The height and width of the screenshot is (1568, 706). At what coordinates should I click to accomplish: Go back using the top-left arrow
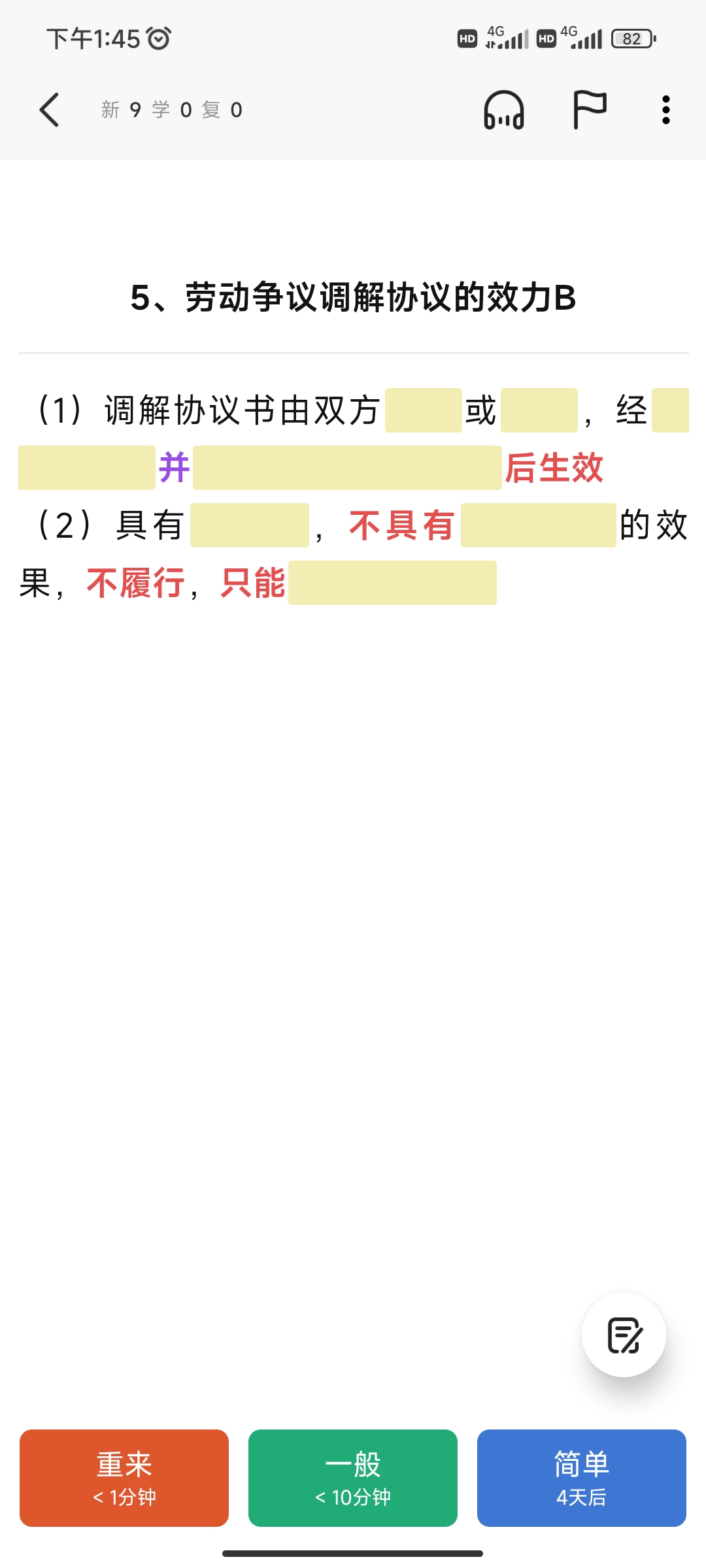click(x=50, y=110)
